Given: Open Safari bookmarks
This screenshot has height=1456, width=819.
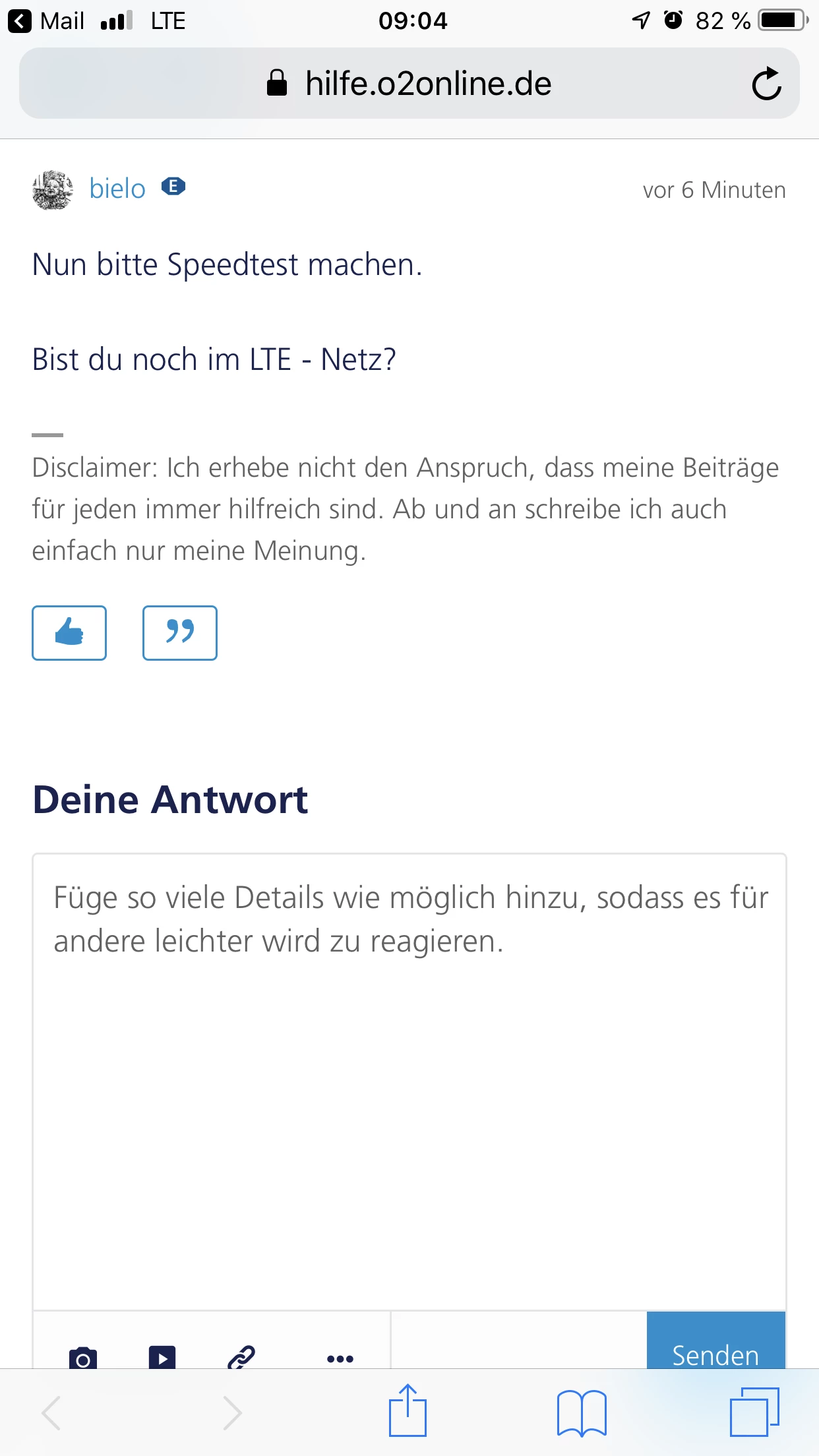Looking at the screenshot, I should point(582,1412).
